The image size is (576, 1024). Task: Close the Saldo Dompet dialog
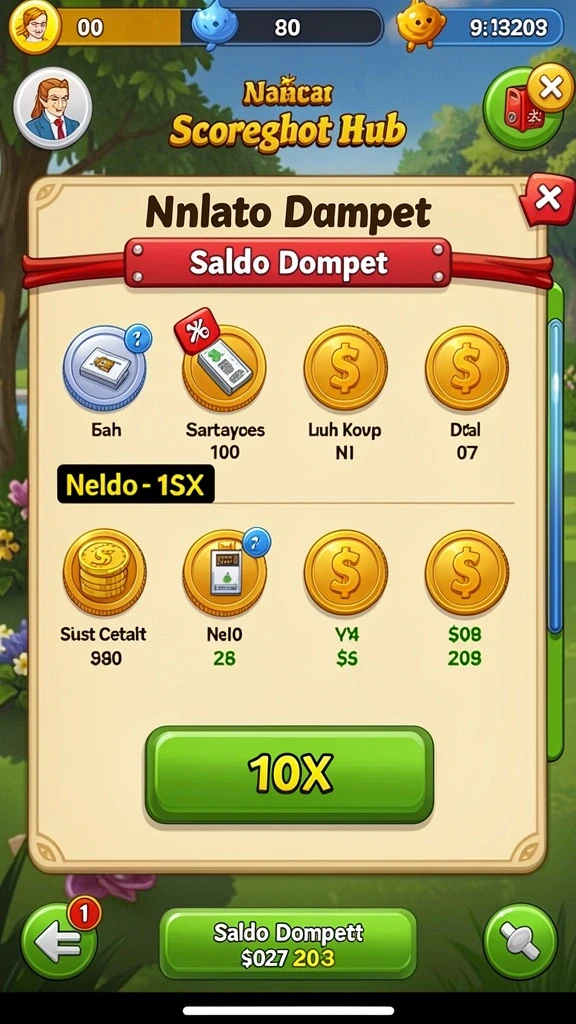pyautogui.click(x=547, y=199)
